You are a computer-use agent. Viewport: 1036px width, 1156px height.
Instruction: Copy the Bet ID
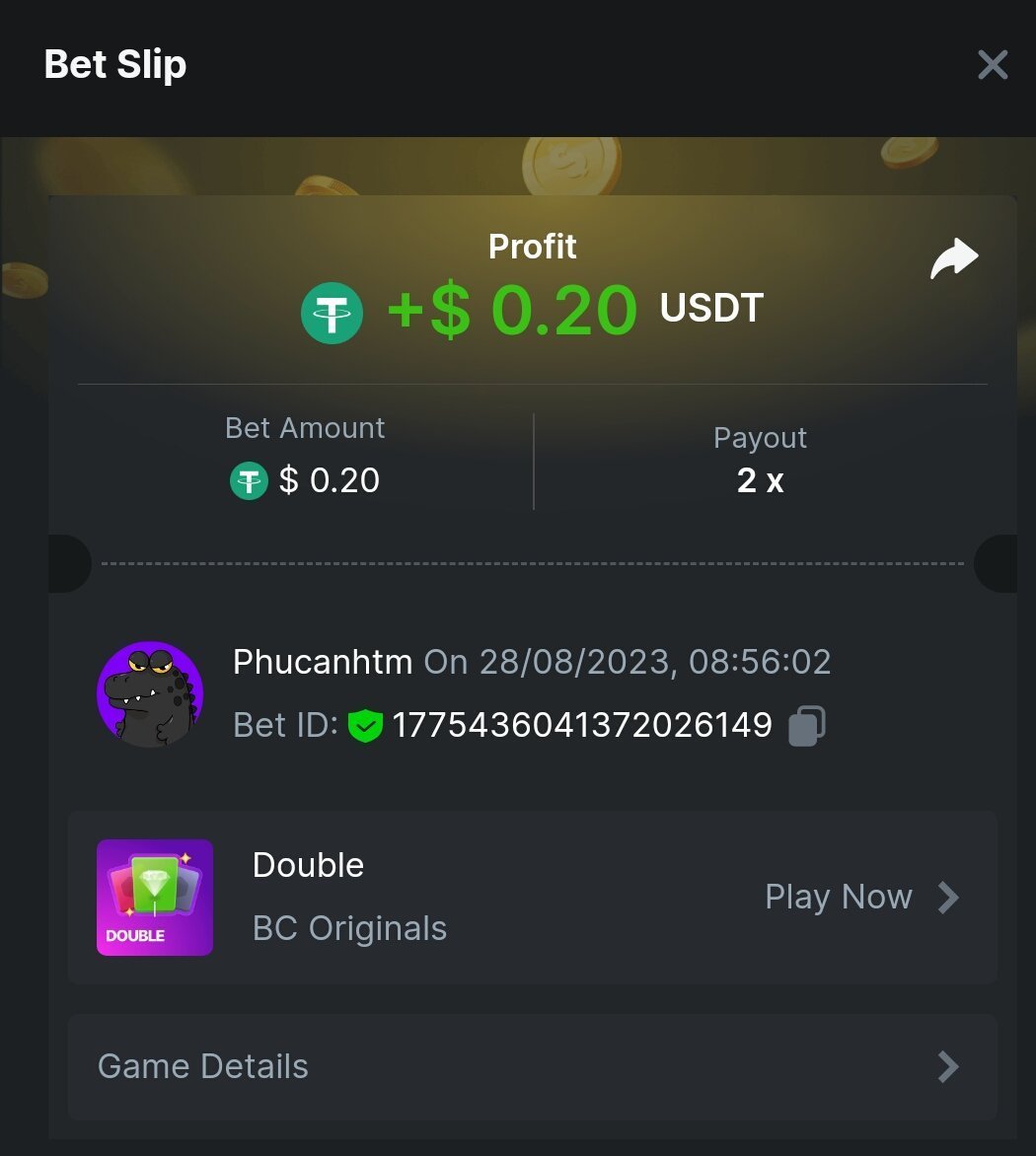806,727
